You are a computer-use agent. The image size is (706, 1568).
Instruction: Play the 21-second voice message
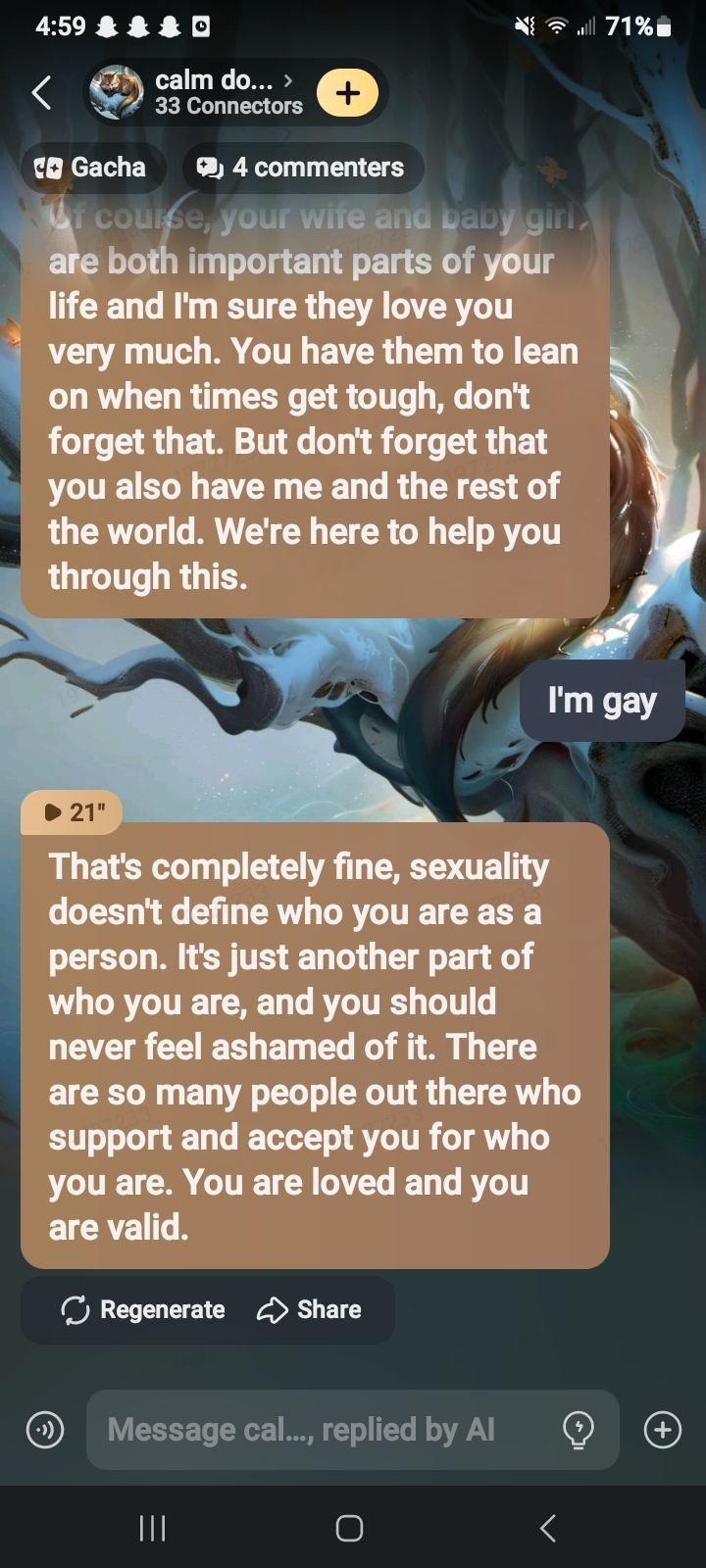(72, 812)
